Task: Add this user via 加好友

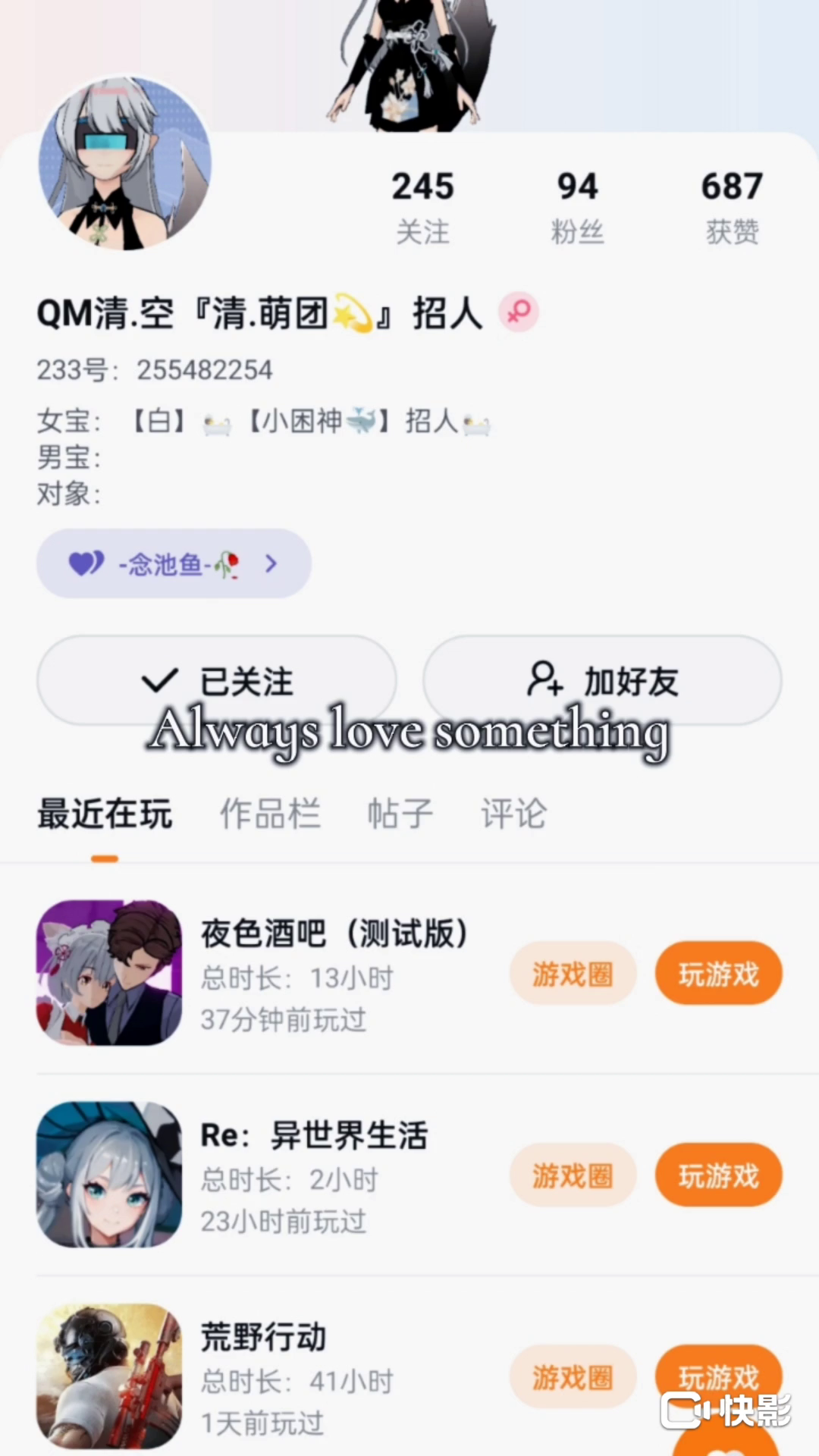Action: 602,680
